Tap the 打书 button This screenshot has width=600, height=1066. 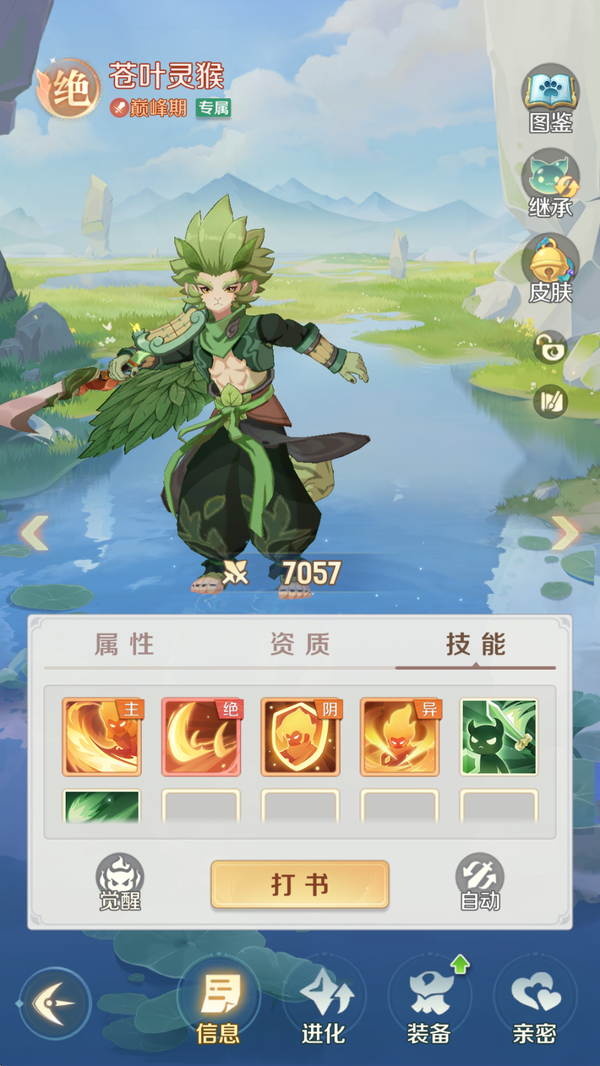pos(300,885)
